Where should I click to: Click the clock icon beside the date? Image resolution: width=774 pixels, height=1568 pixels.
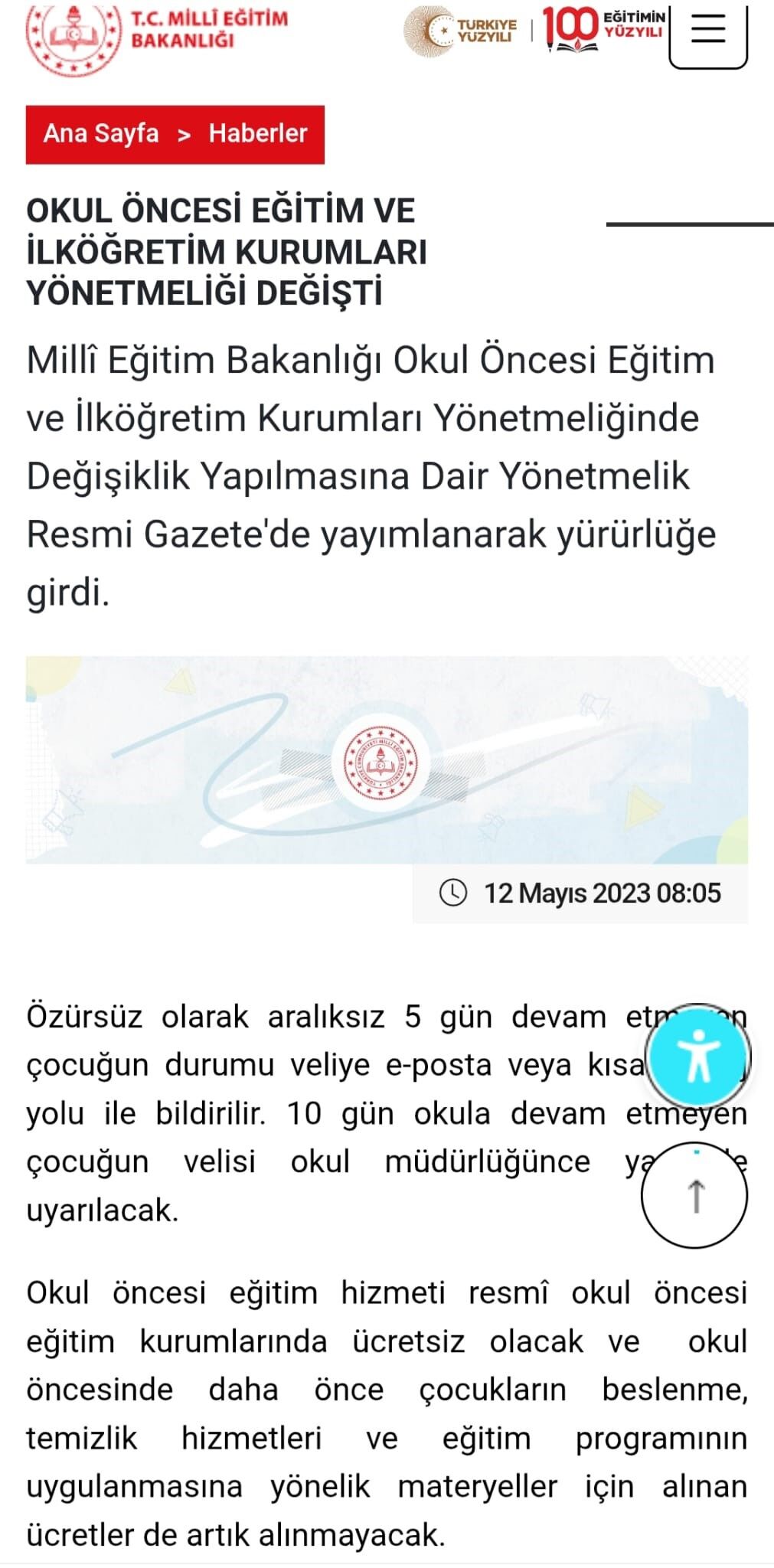point(455,893)
